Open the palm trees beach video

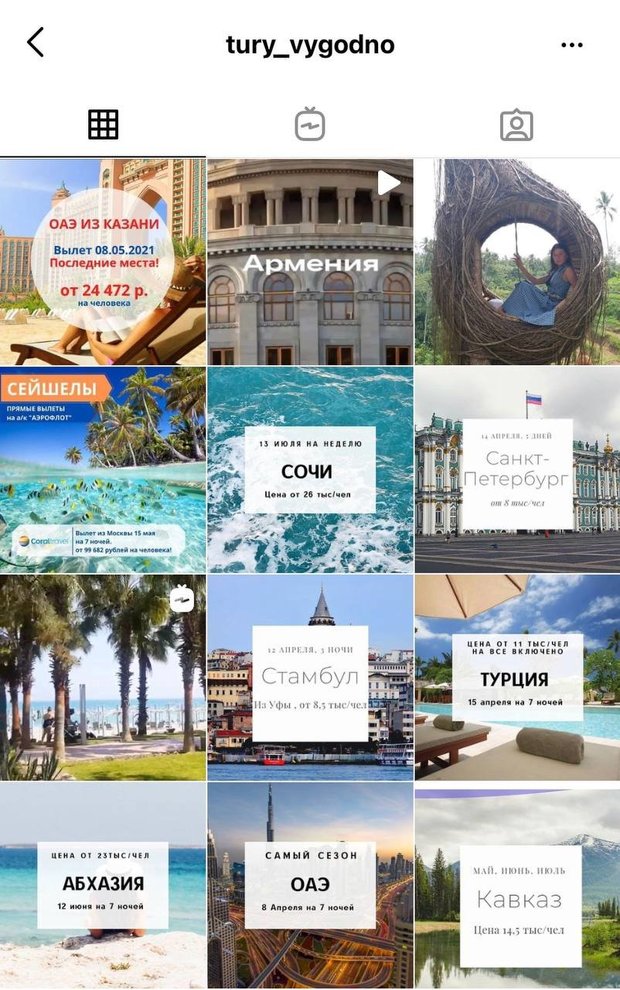click(x=103, y=677)
